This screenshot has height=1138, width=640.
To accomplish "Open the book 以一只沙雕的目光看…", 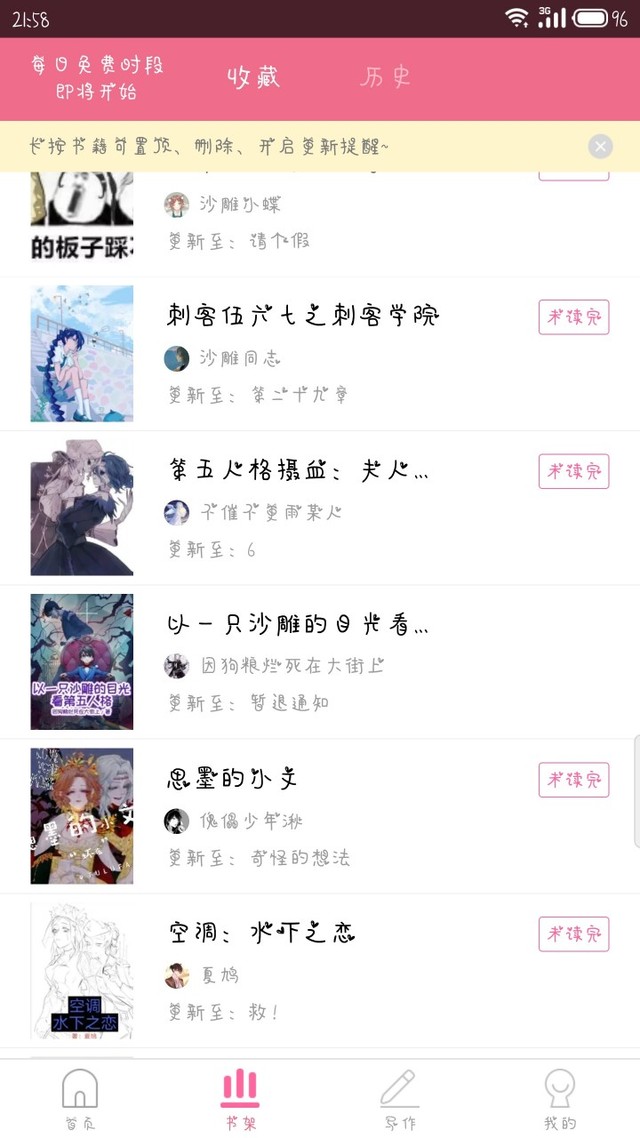I will (320, 662).
